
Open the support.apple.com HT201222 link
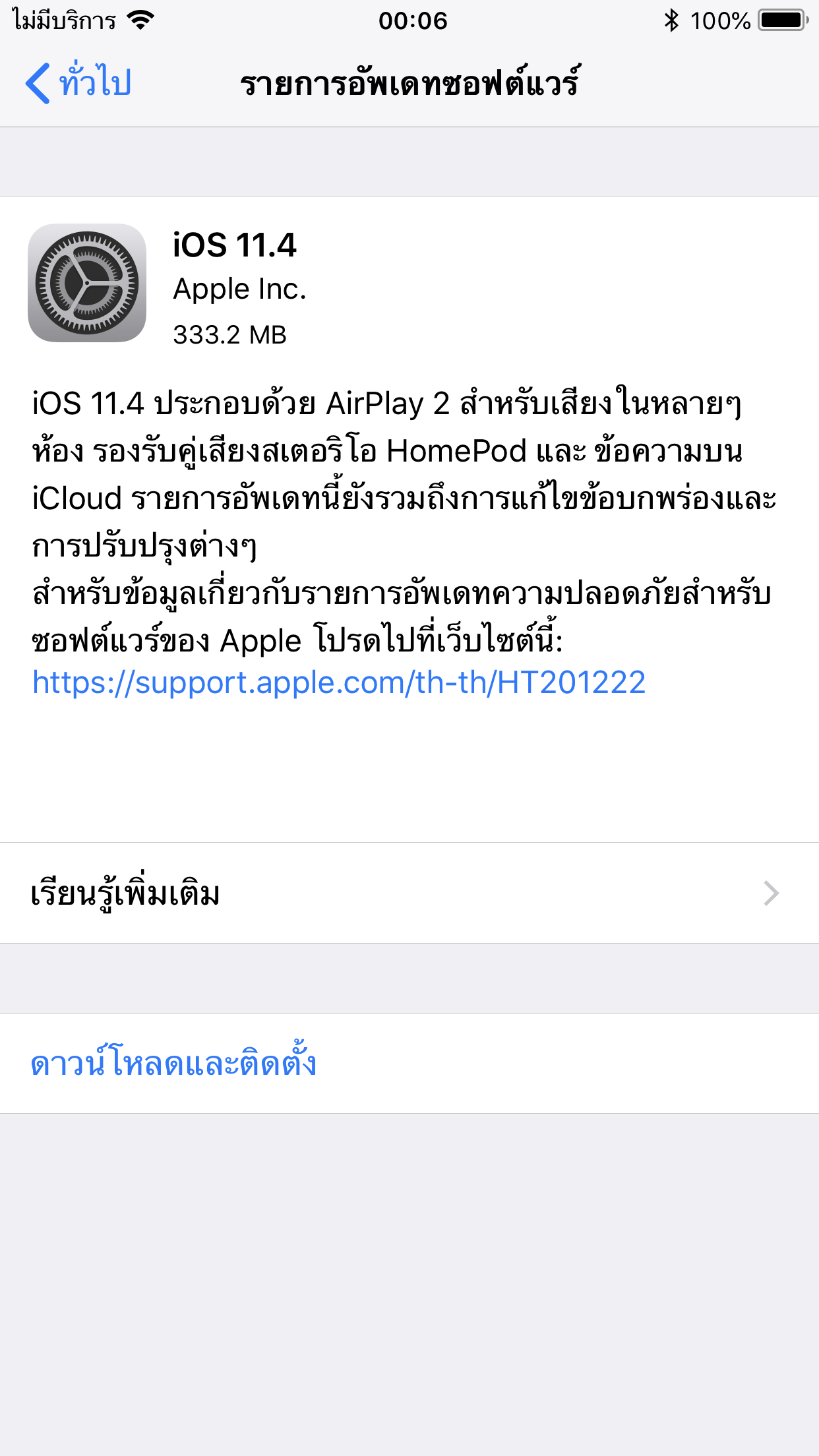[339, 682]
